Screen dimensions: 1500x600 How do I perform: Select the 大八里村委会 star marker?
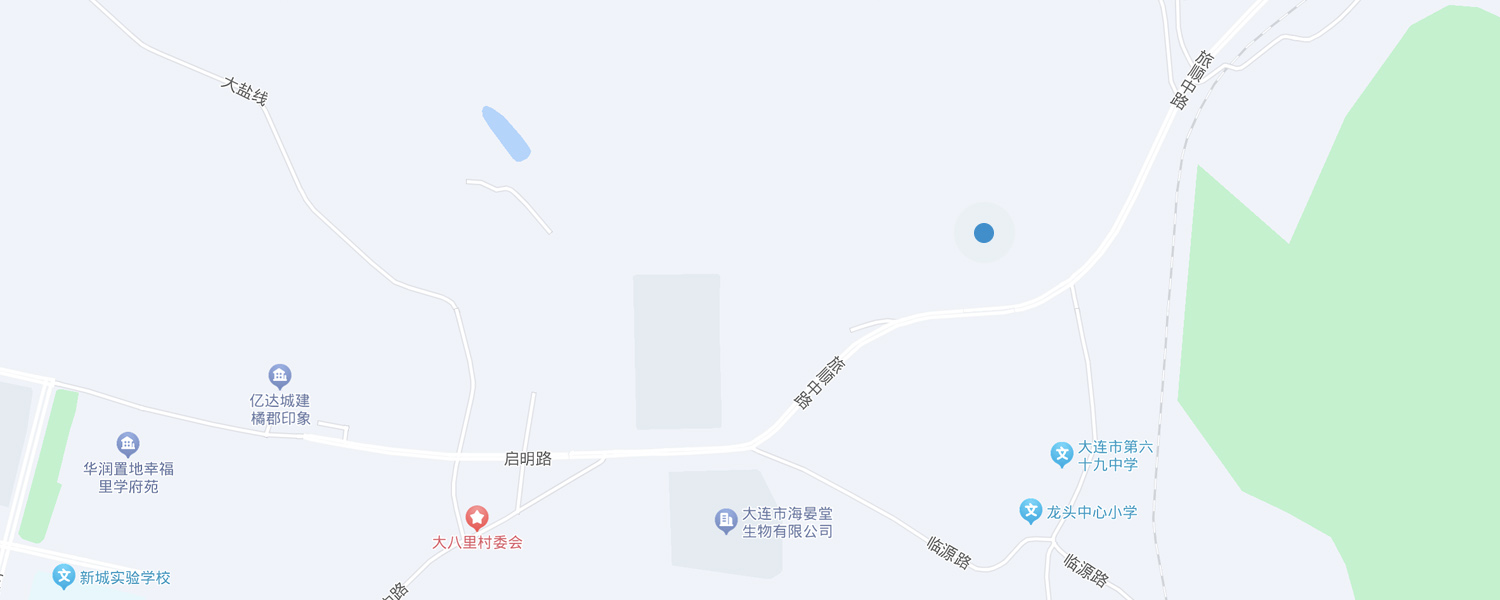tap(477, 518)
